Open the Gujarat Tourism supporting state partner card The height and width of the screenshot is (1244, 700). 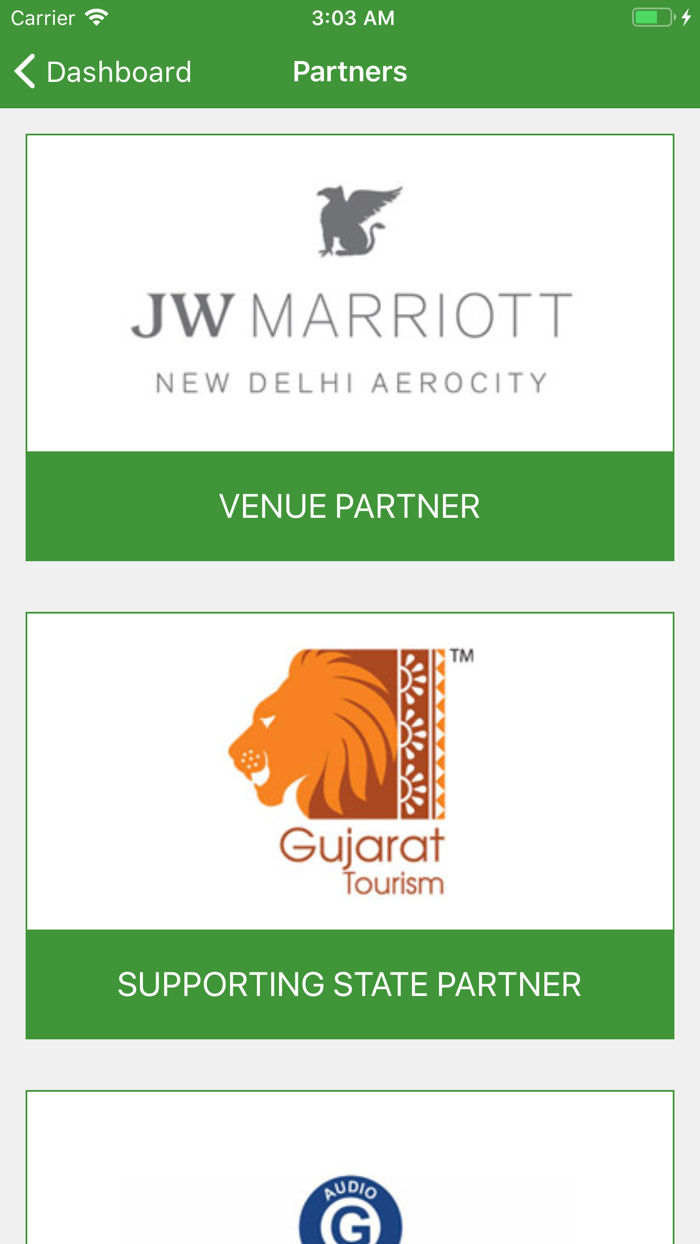(350, 826)
